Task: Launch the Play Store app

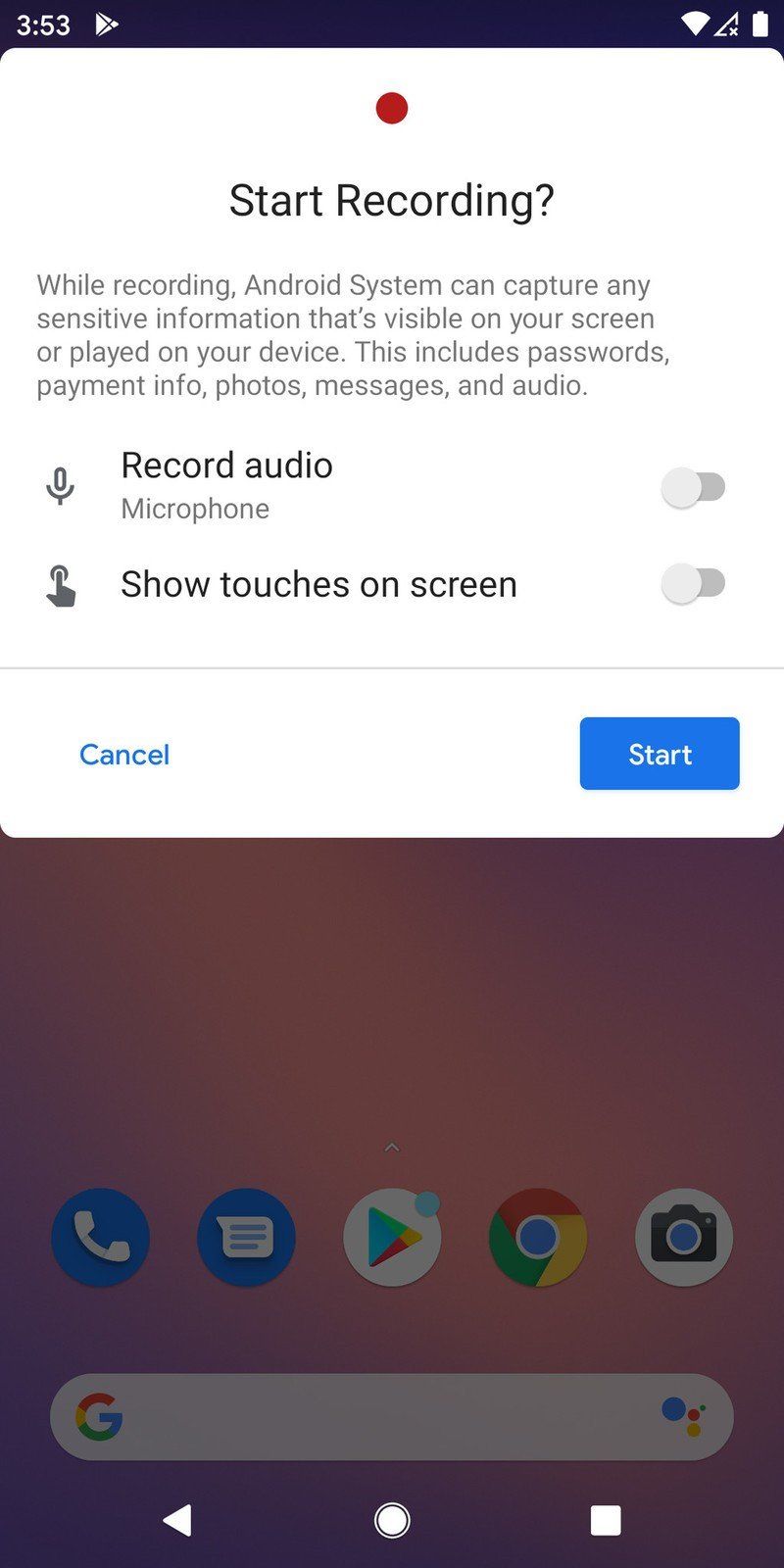Action: click(391, 1237)
